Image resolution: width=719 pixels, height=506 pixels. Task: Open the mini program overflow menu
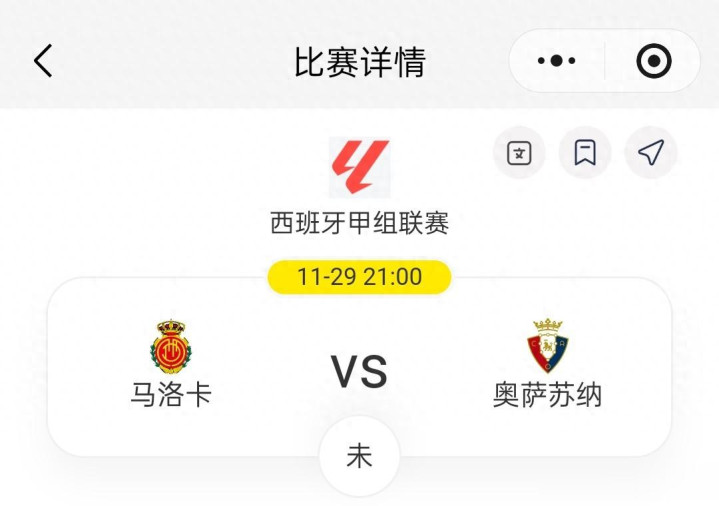pos(557,61)
